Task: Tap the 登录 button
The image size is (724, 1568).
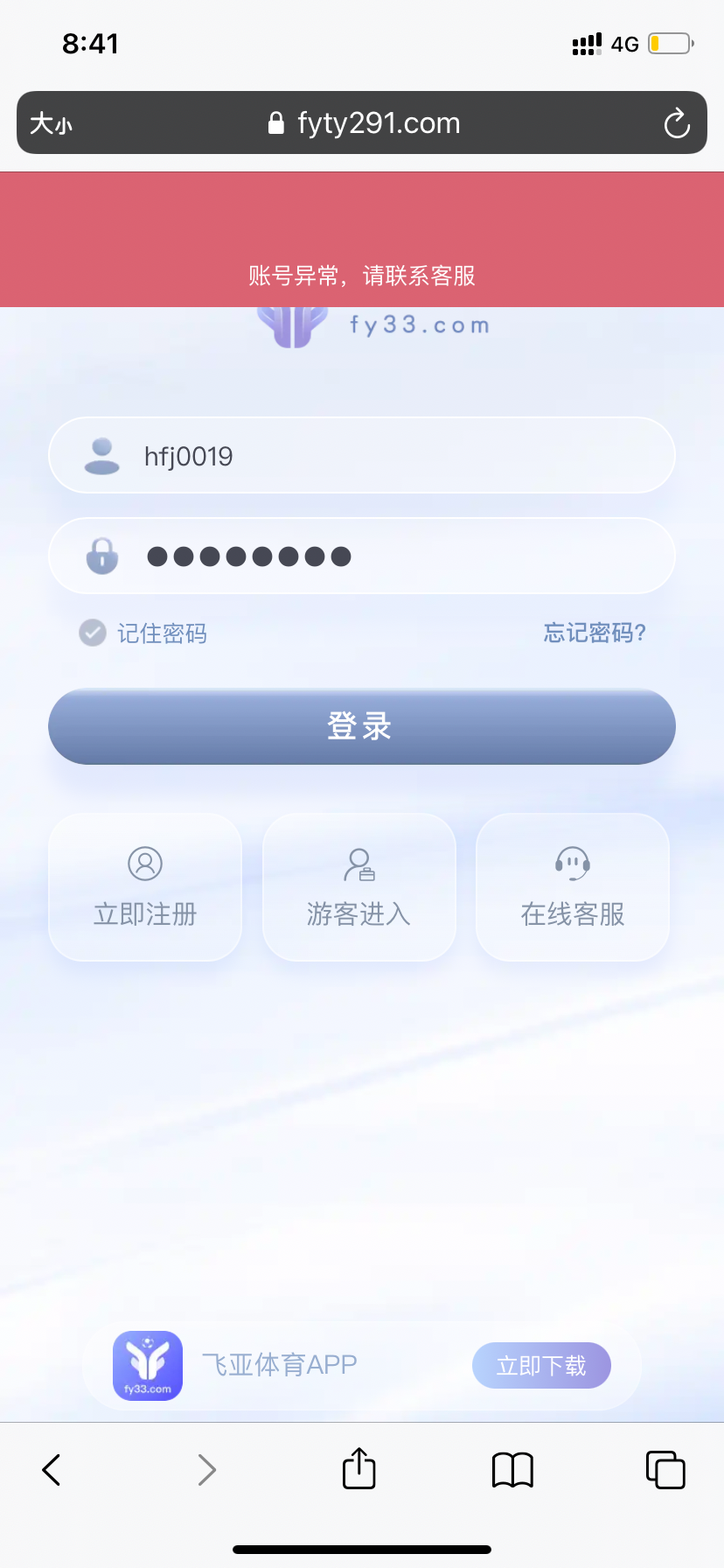Action: tap(362, 726)
